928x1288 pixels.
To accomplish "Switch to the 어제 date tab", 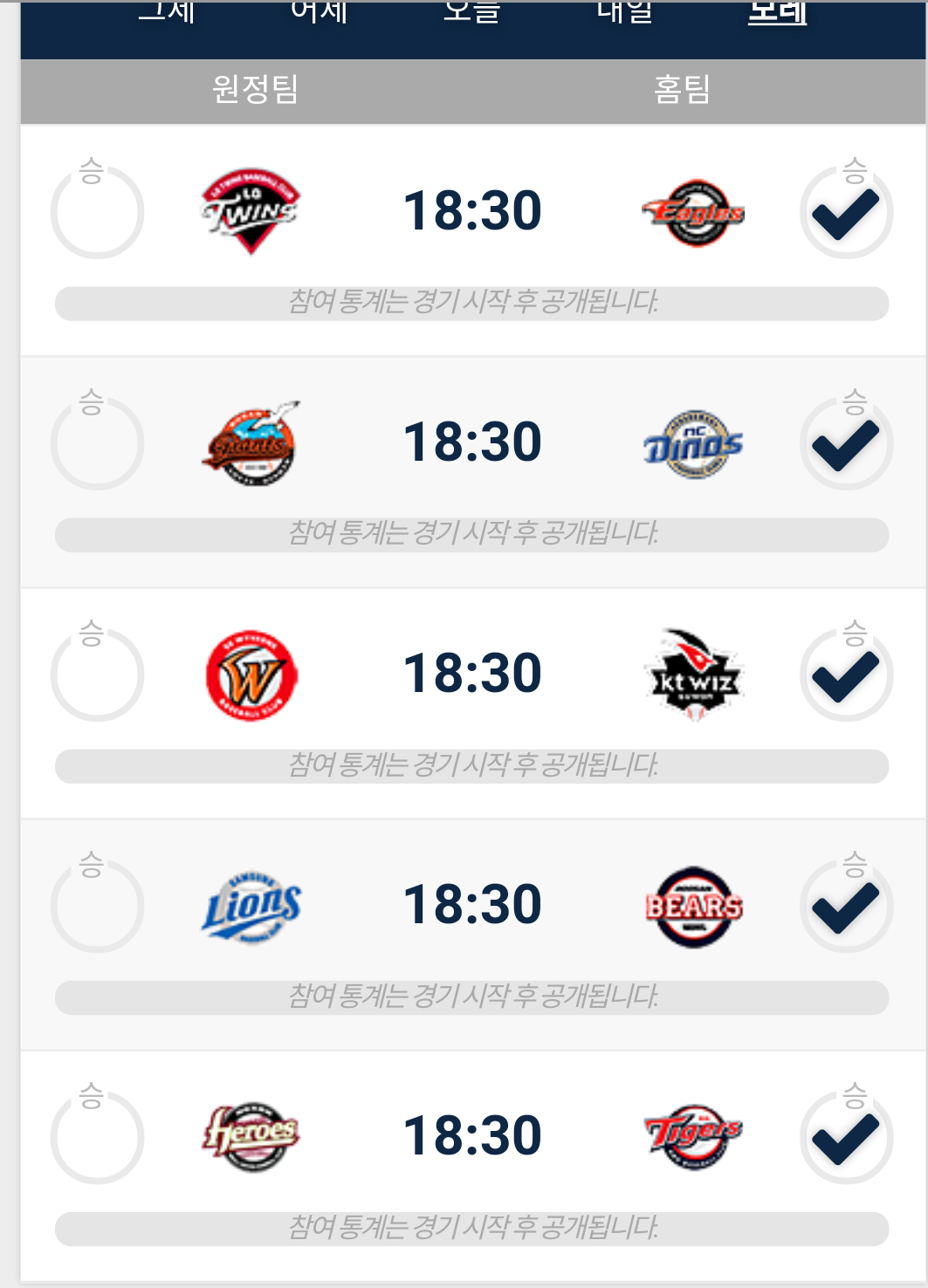I will coord(320,12).
